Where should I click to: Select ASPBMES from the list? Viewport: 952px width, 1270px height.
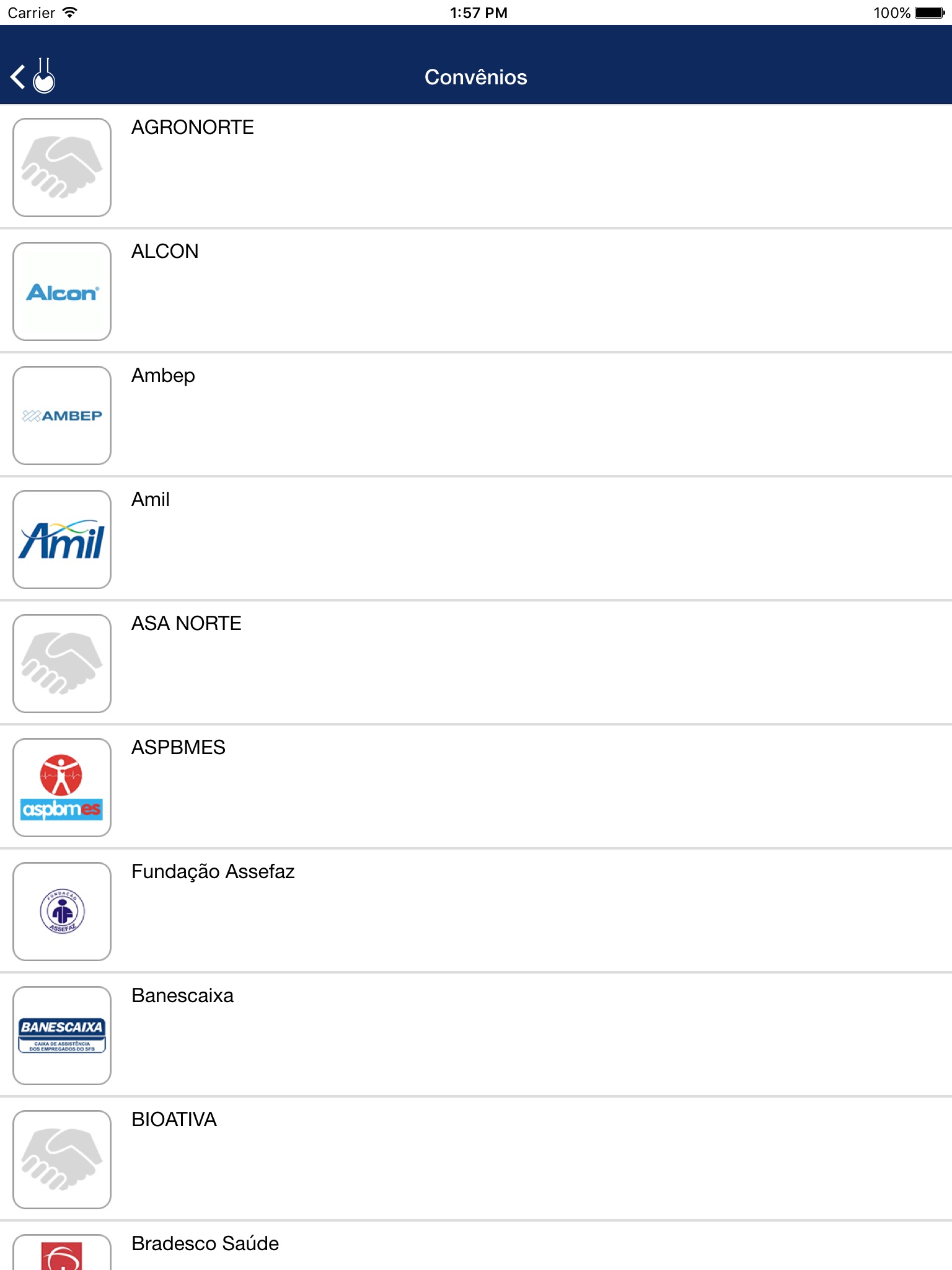pos(476,787)
